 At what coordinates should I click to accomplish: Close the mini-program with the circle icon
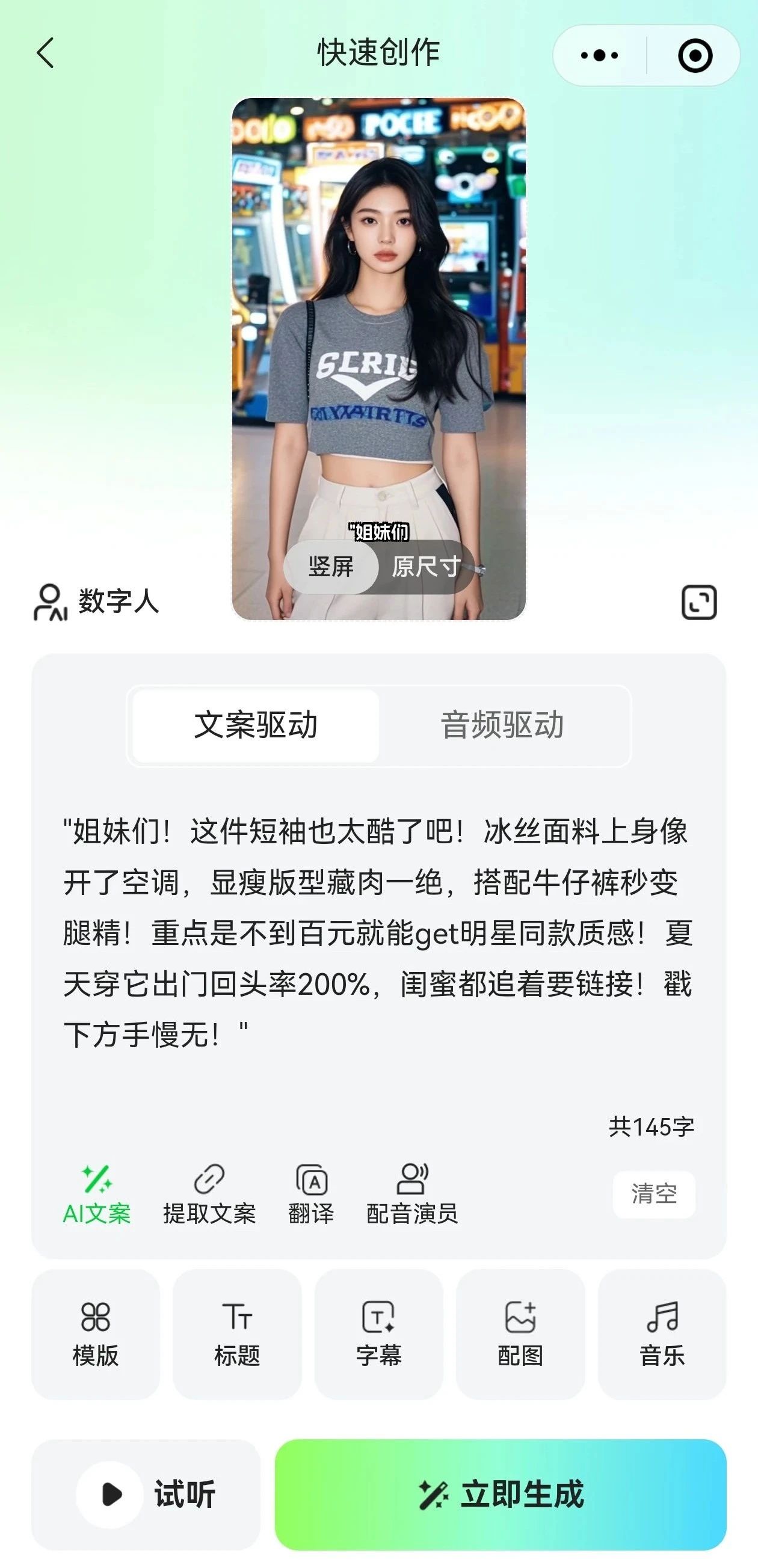[695, 55]
